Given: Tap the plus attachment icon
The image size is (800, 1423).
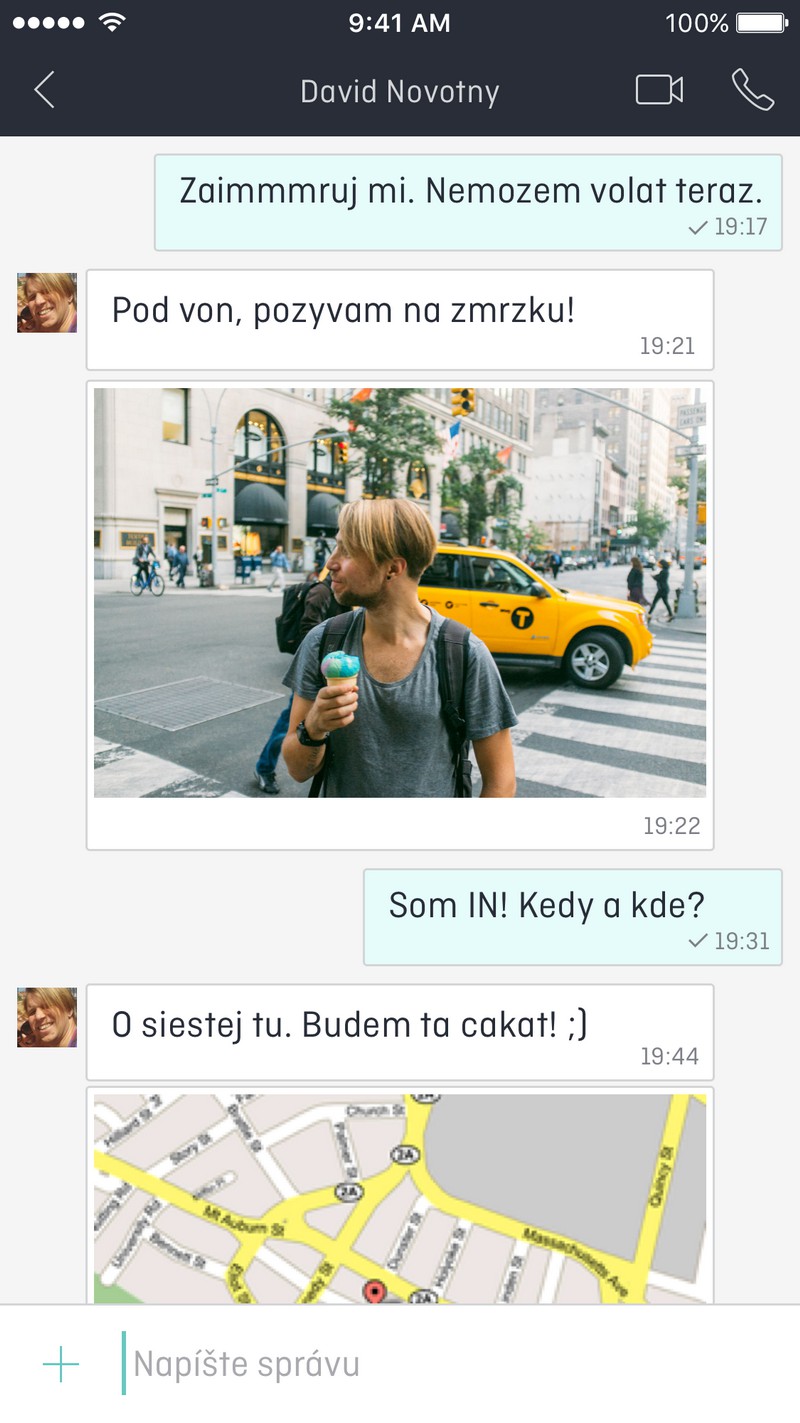Looking at the screenshot, I should click(x=61, y=1364).
